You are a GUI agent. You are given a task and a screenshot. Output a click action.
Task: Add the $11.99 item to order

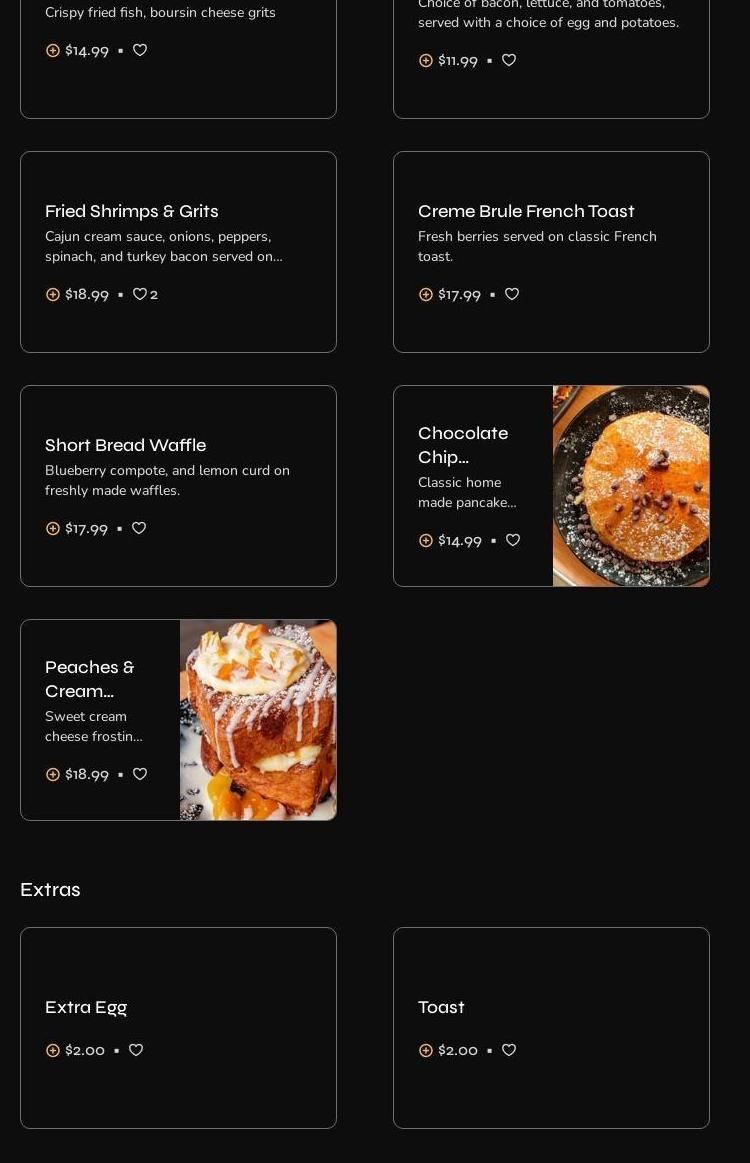(426, 61)
